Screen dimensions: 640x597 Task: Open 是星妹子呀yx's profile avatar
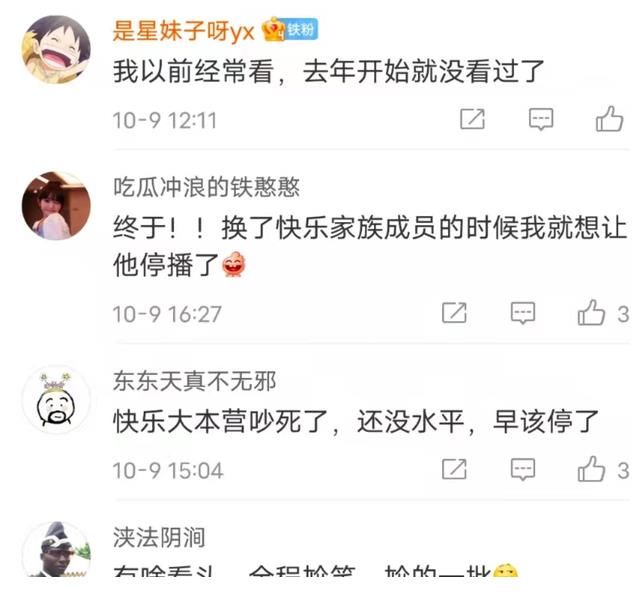[56, 50]
